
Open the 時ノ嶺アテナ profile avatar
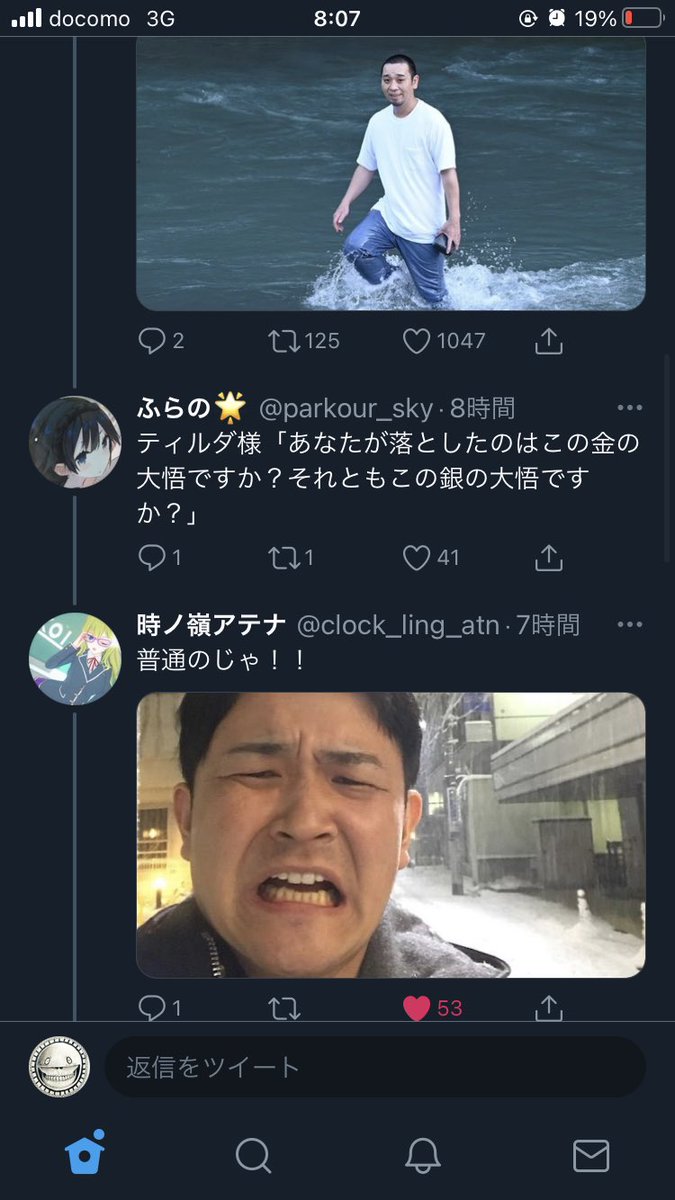tap(75, 658)
